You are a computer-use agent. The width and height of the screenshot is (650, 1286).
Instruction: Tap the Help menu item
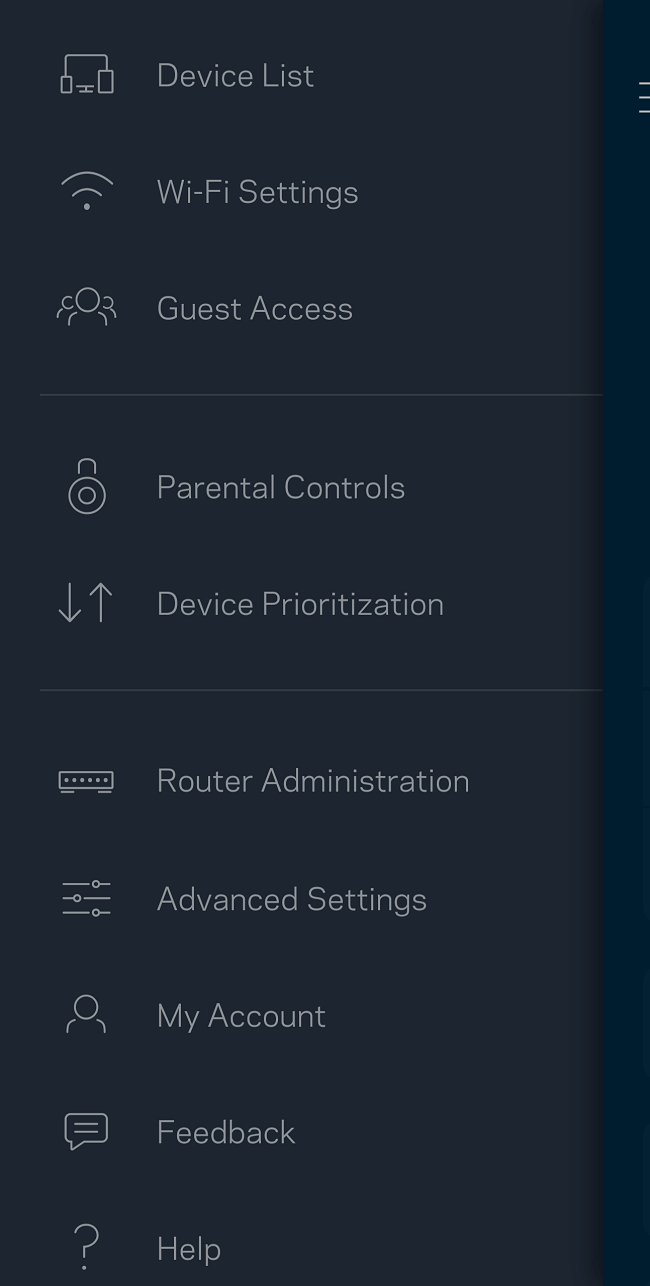click(300, 1248)
